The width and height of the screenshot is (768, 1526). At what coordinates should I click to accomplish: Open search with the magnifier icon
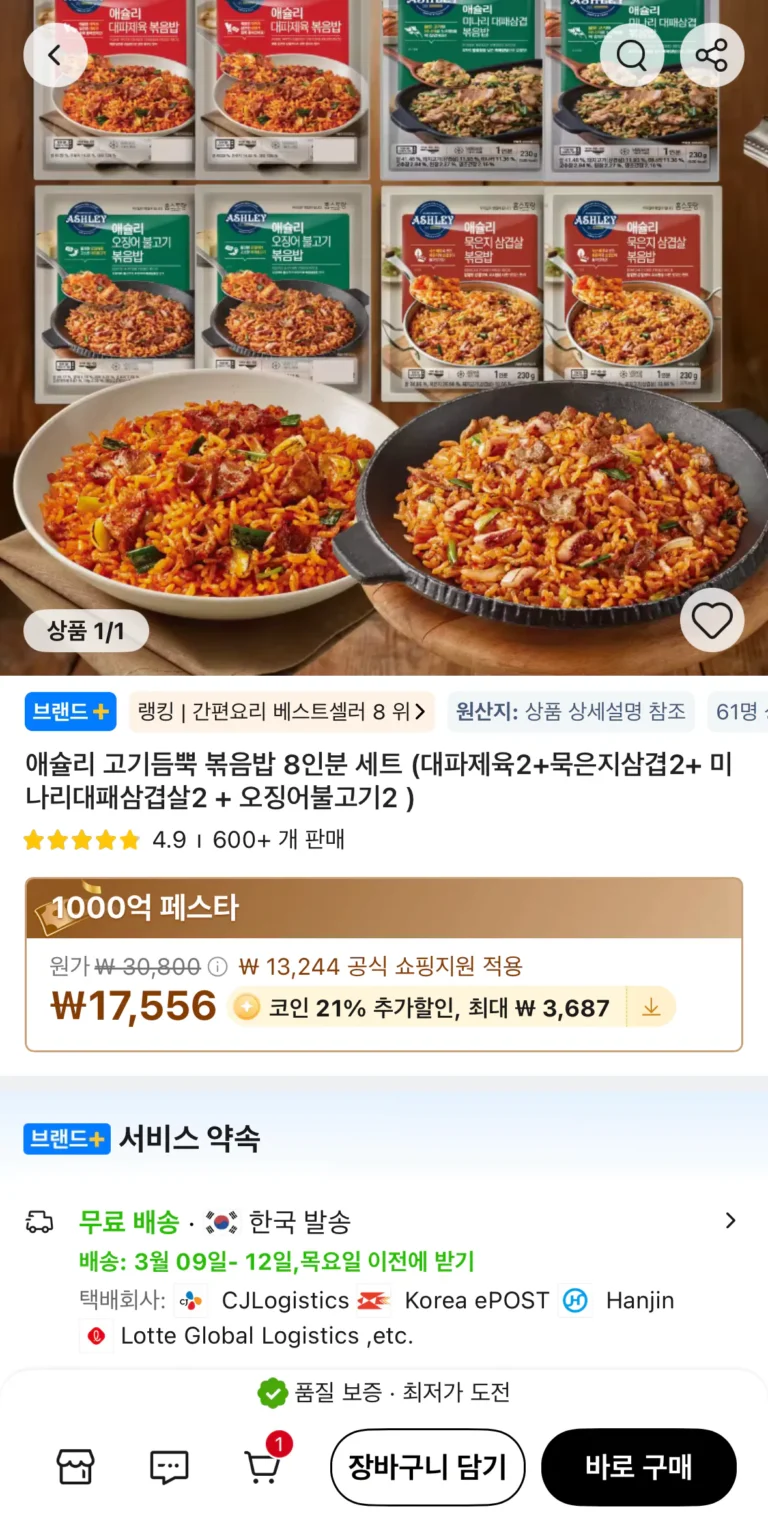point(631,55)
